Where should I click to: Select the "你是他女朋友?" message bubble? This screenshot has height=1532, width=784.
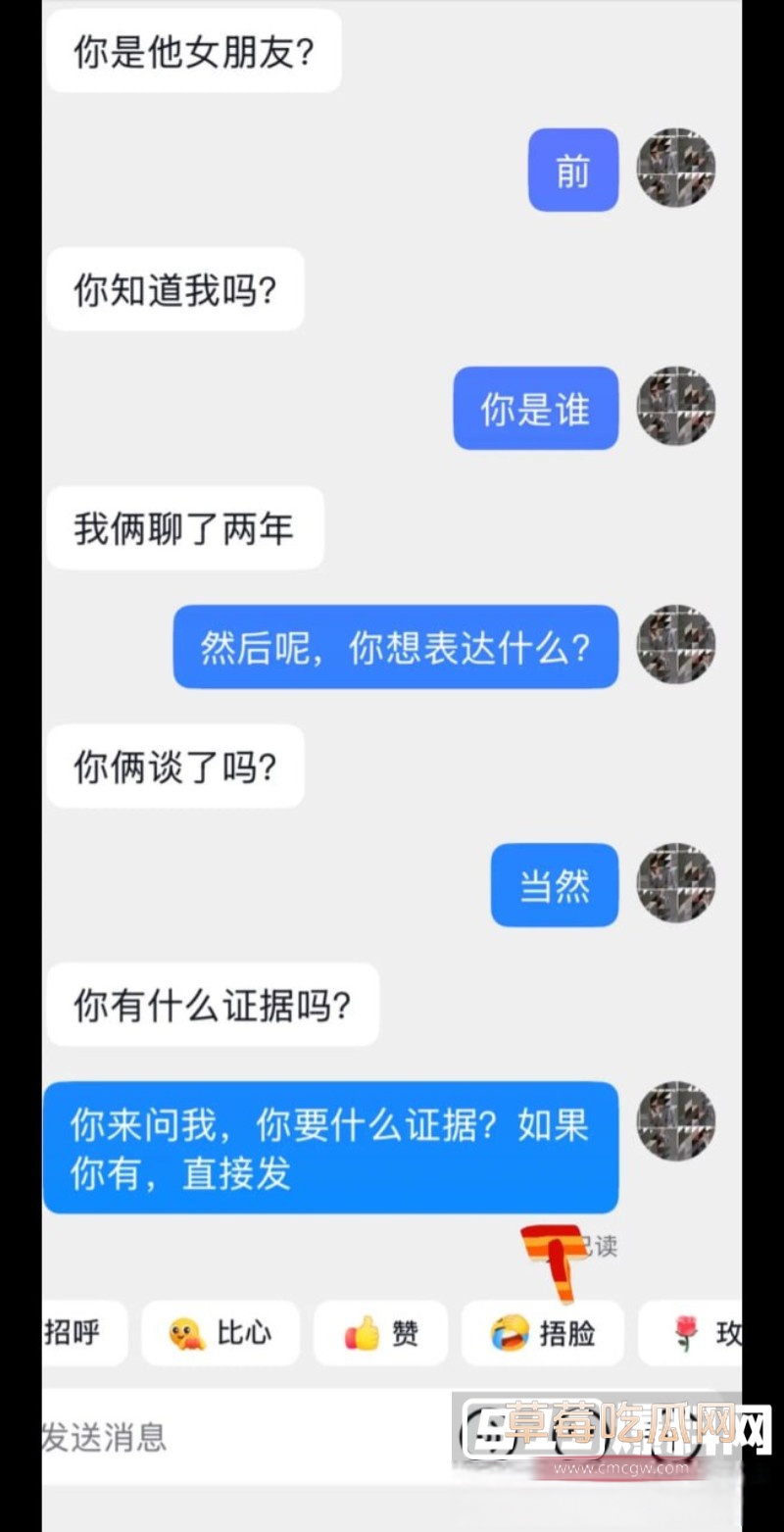pyautogui.click(x=192, y=51)
